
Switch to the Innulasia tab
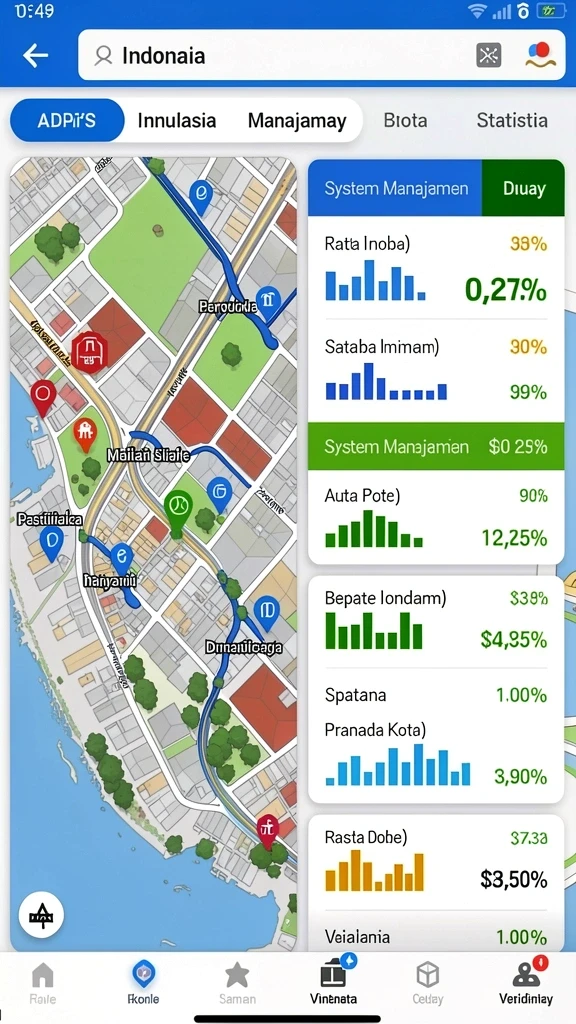(177, 121)
